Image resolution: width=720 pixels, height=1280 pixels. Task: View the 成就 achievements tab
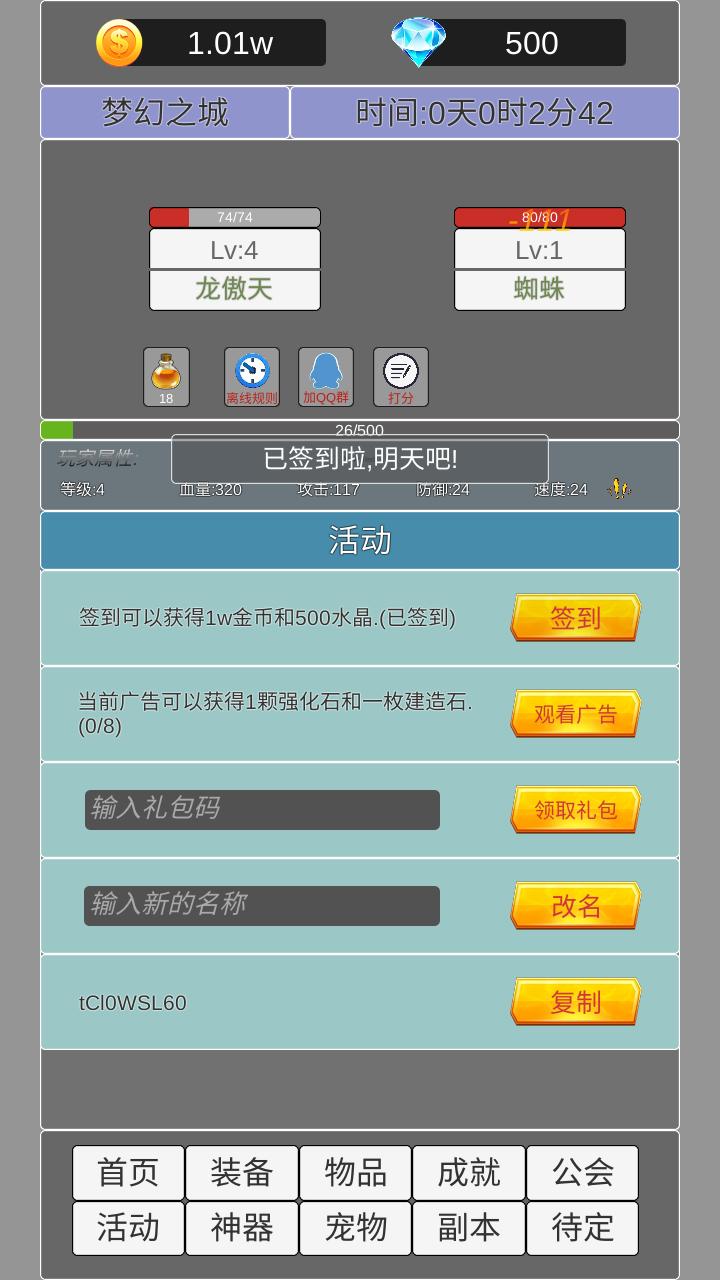[469, 1173]
